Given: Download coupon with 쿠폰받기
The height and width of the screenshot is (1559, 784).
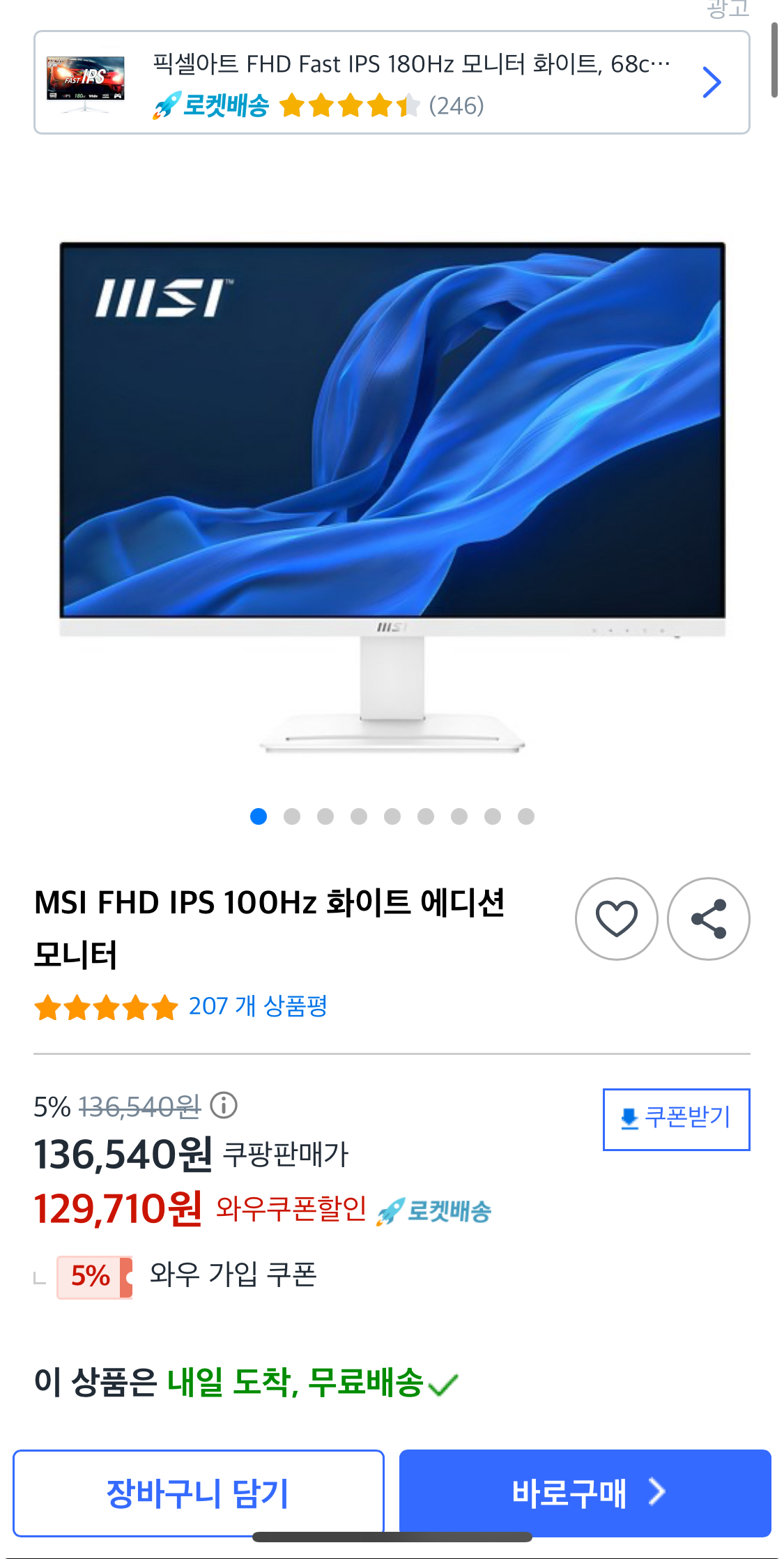Looking at the screenshot, I should click(676, 1118).
